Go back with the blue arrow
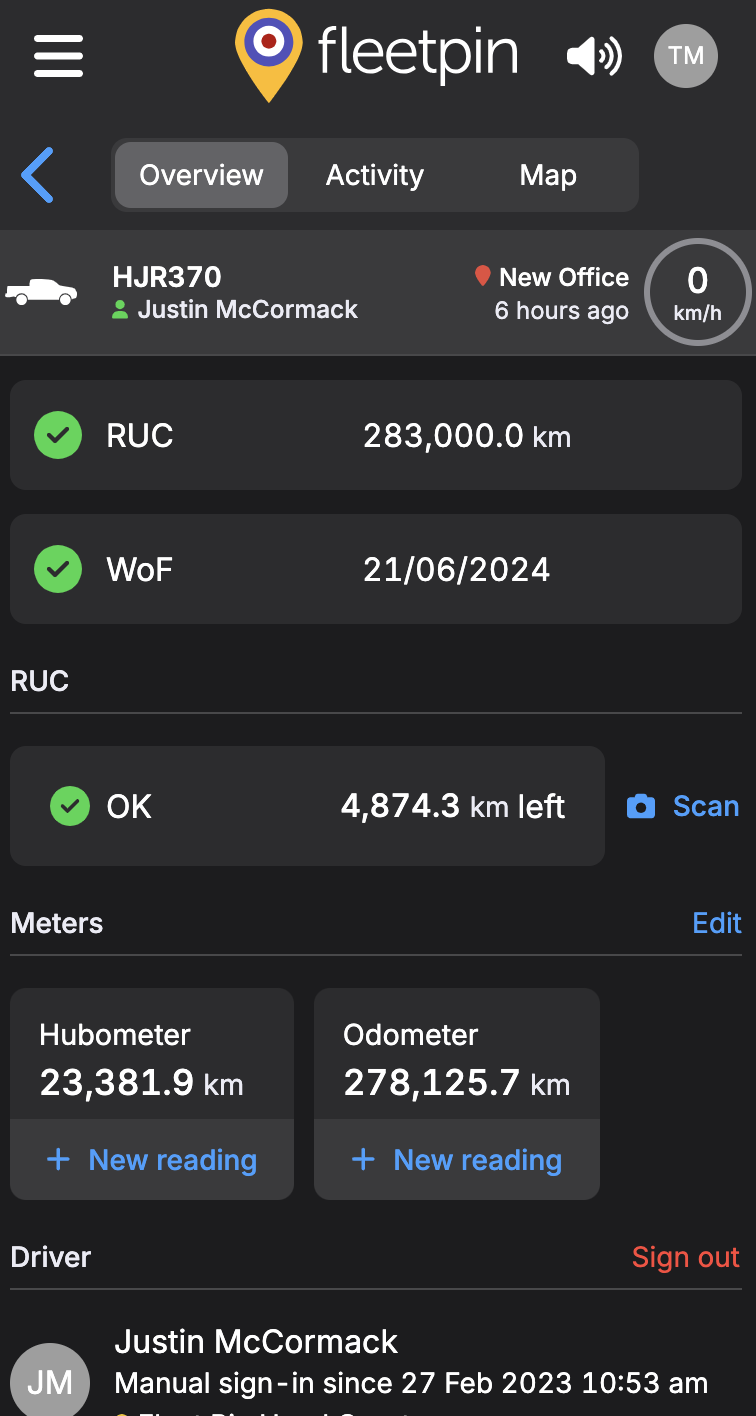 (x=37, y=175)
